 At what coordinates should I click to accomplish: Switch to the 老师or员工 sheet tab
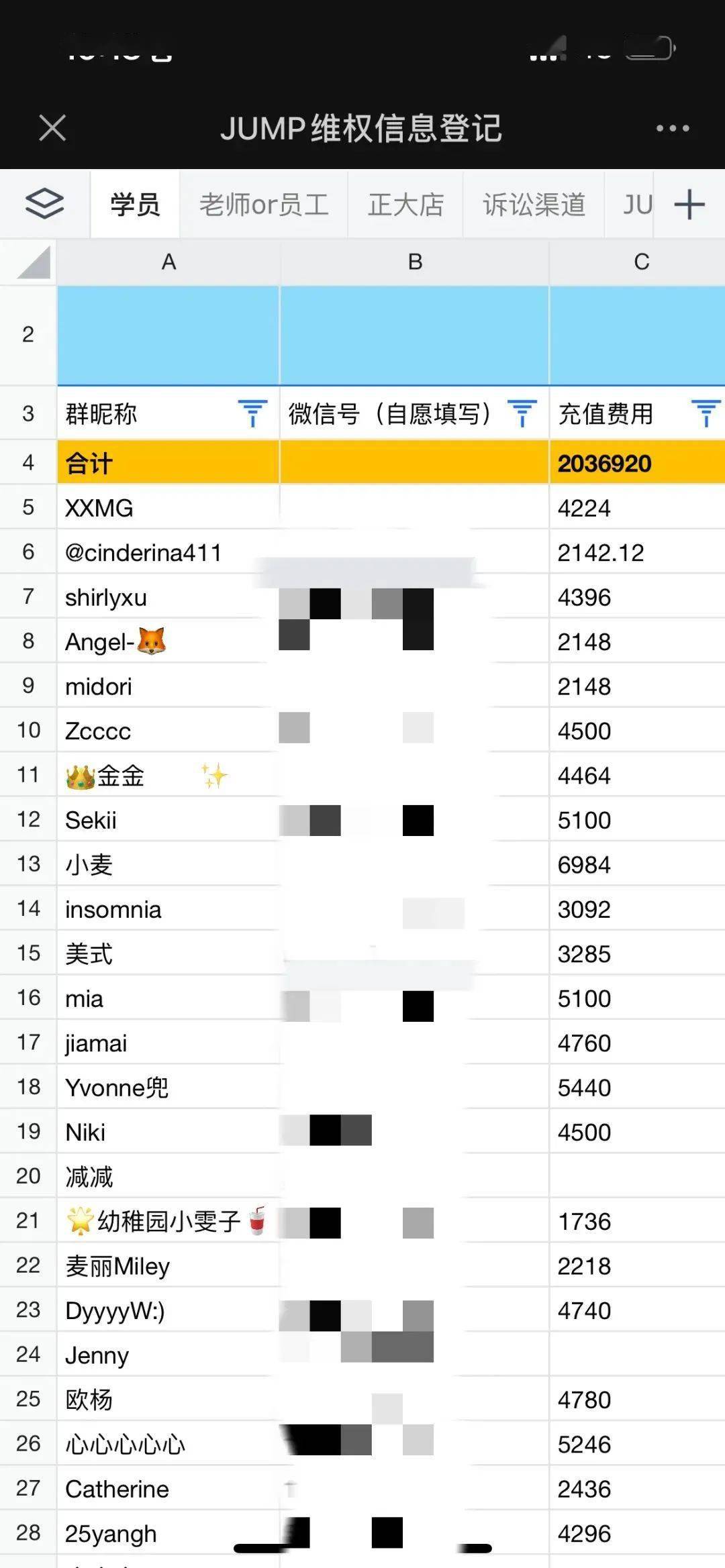point(264,205)
